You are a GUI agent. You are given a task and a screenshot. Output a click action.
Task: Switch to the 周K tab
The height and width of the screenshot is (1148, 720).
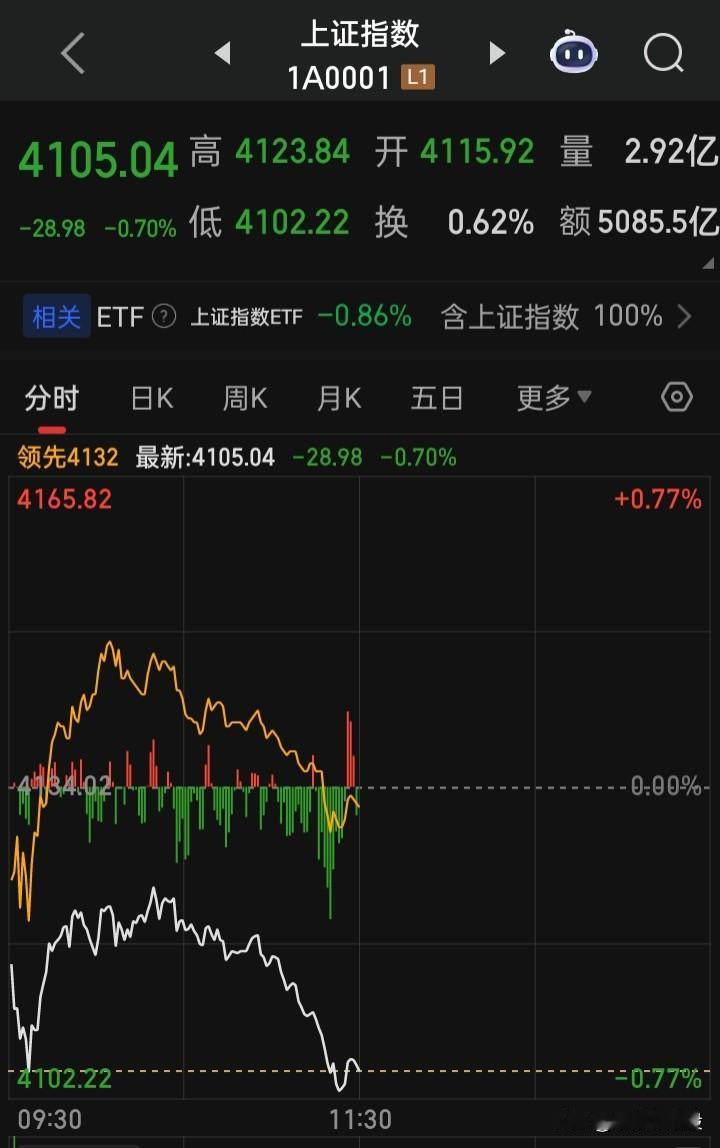pyautogui.click(x=243, y=397)
